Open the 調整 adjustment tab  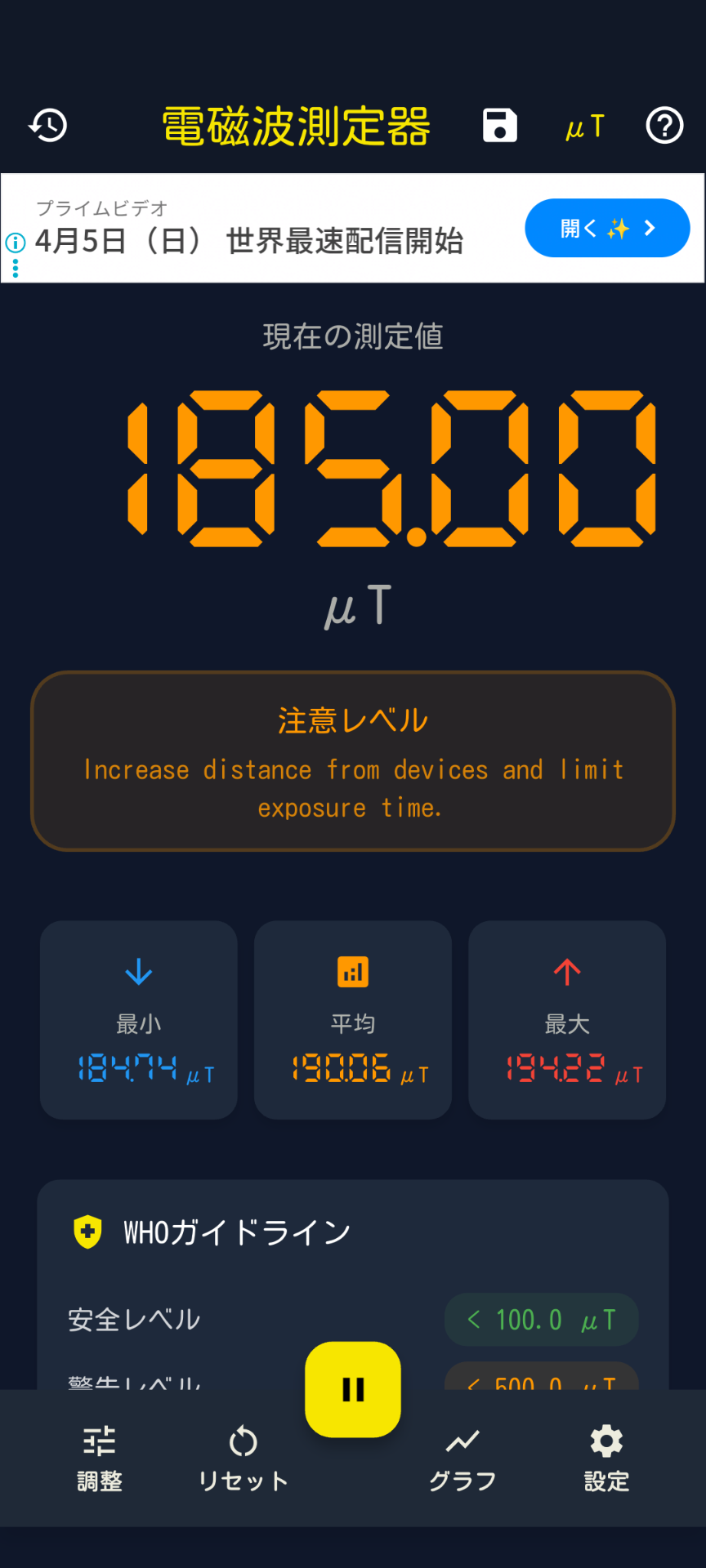click(x=100, y=1459)
